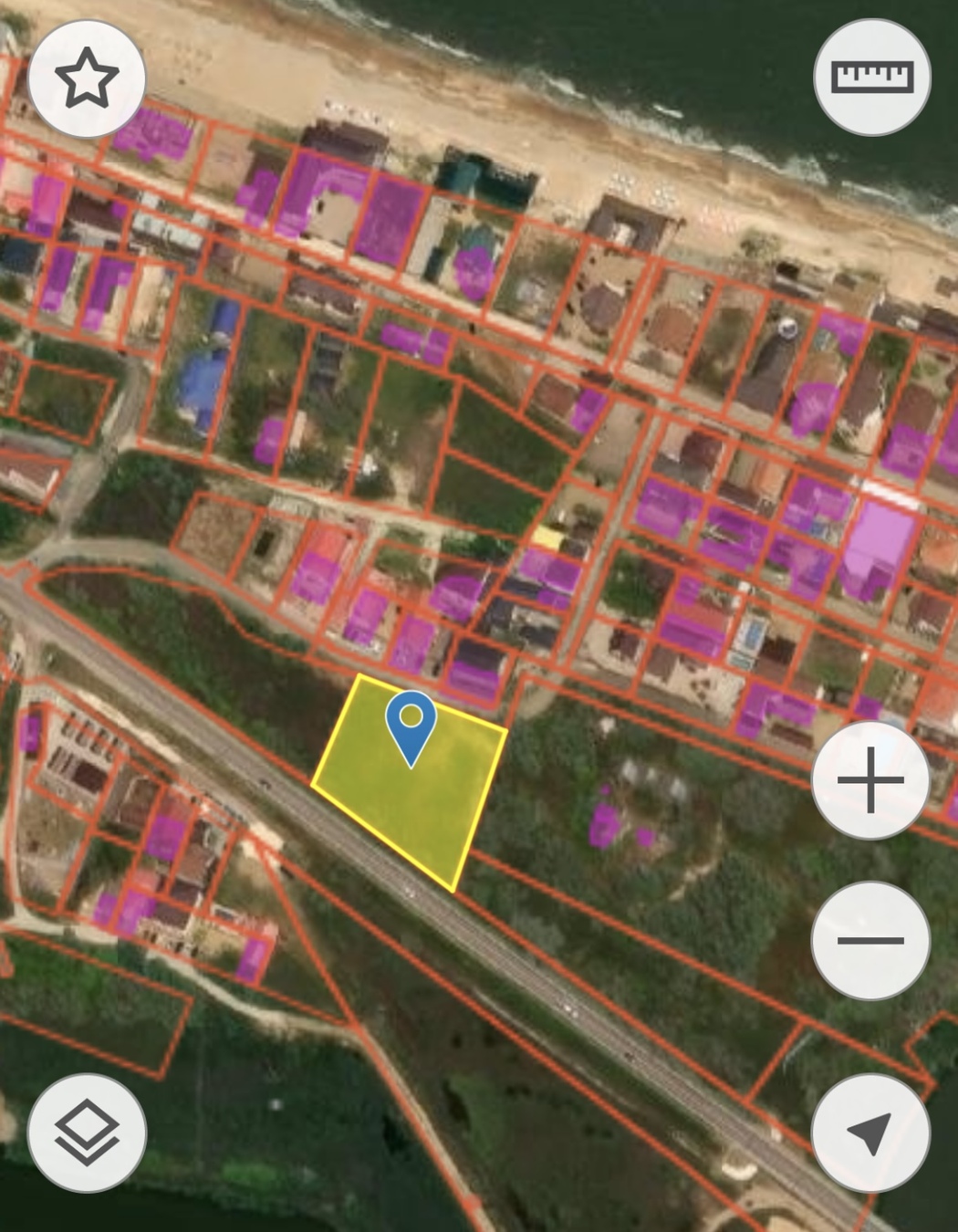Zoom out of the map with the minus button

pyautogui.click(x=869, y=940)
